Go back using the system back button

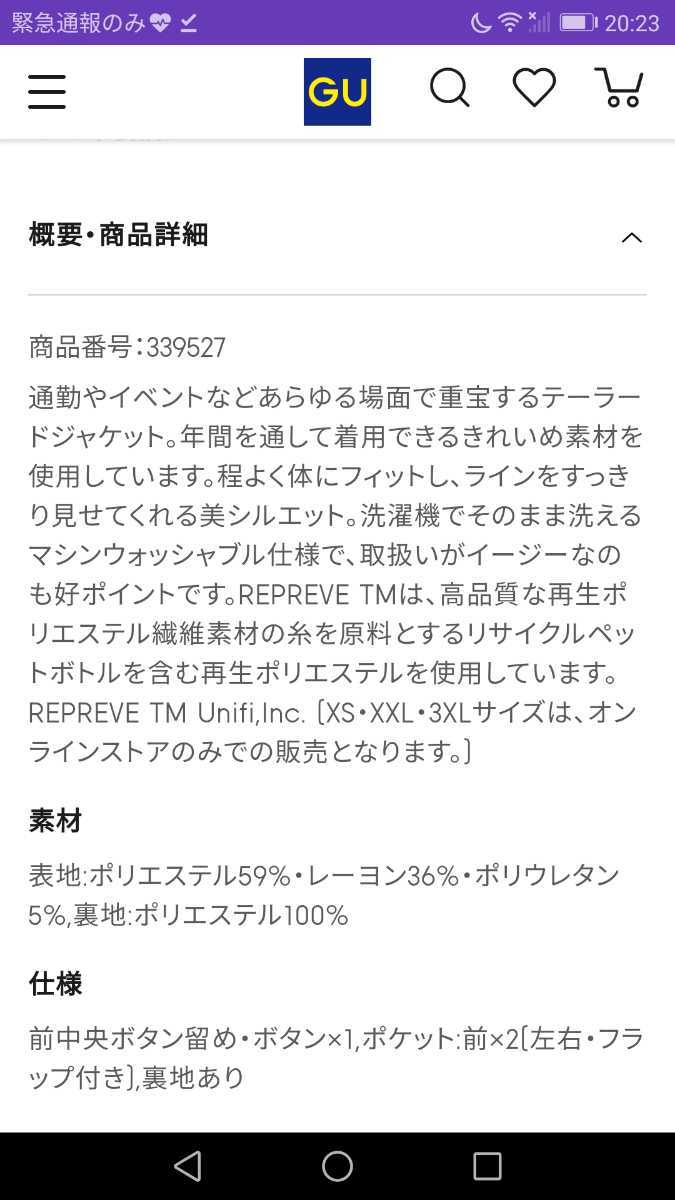[187, 1166]
